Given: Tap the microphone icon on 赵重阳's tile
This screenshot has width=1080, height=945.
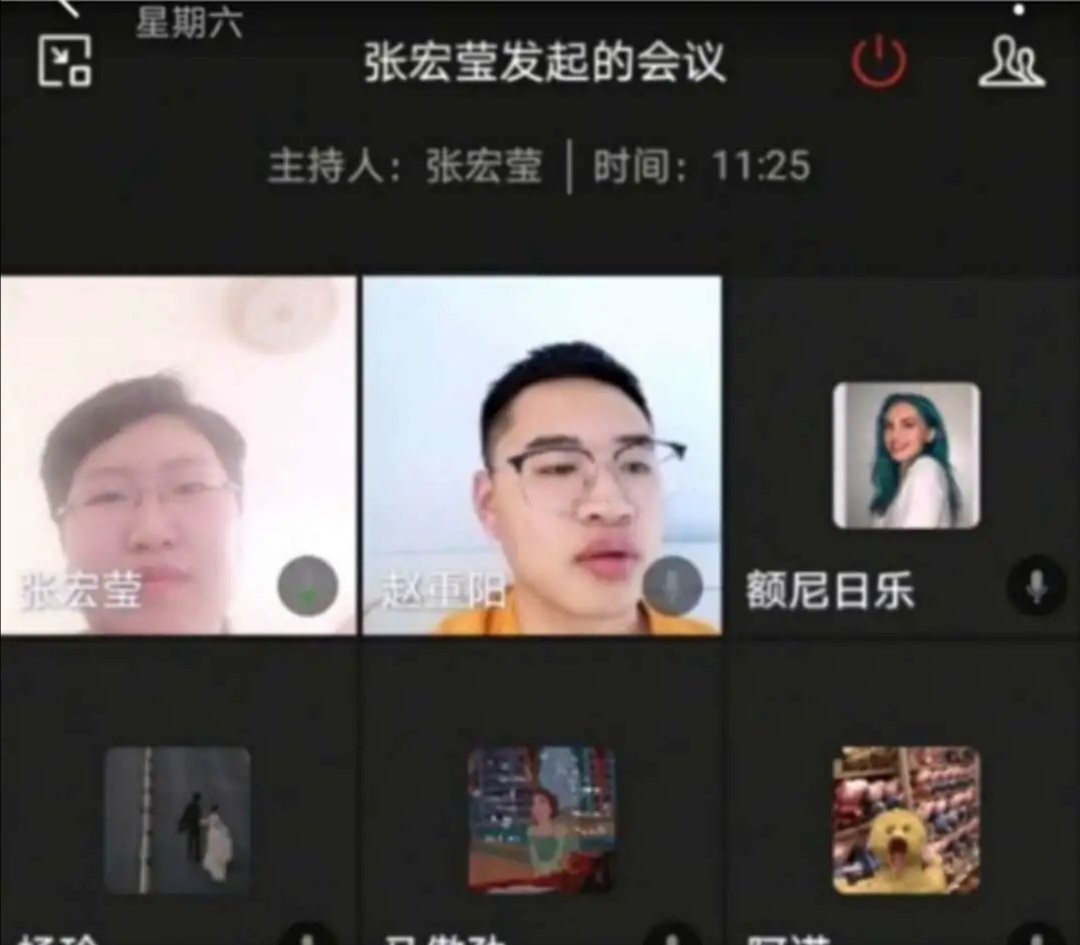Looking at the screenshot, I should [x=672, y=586].
